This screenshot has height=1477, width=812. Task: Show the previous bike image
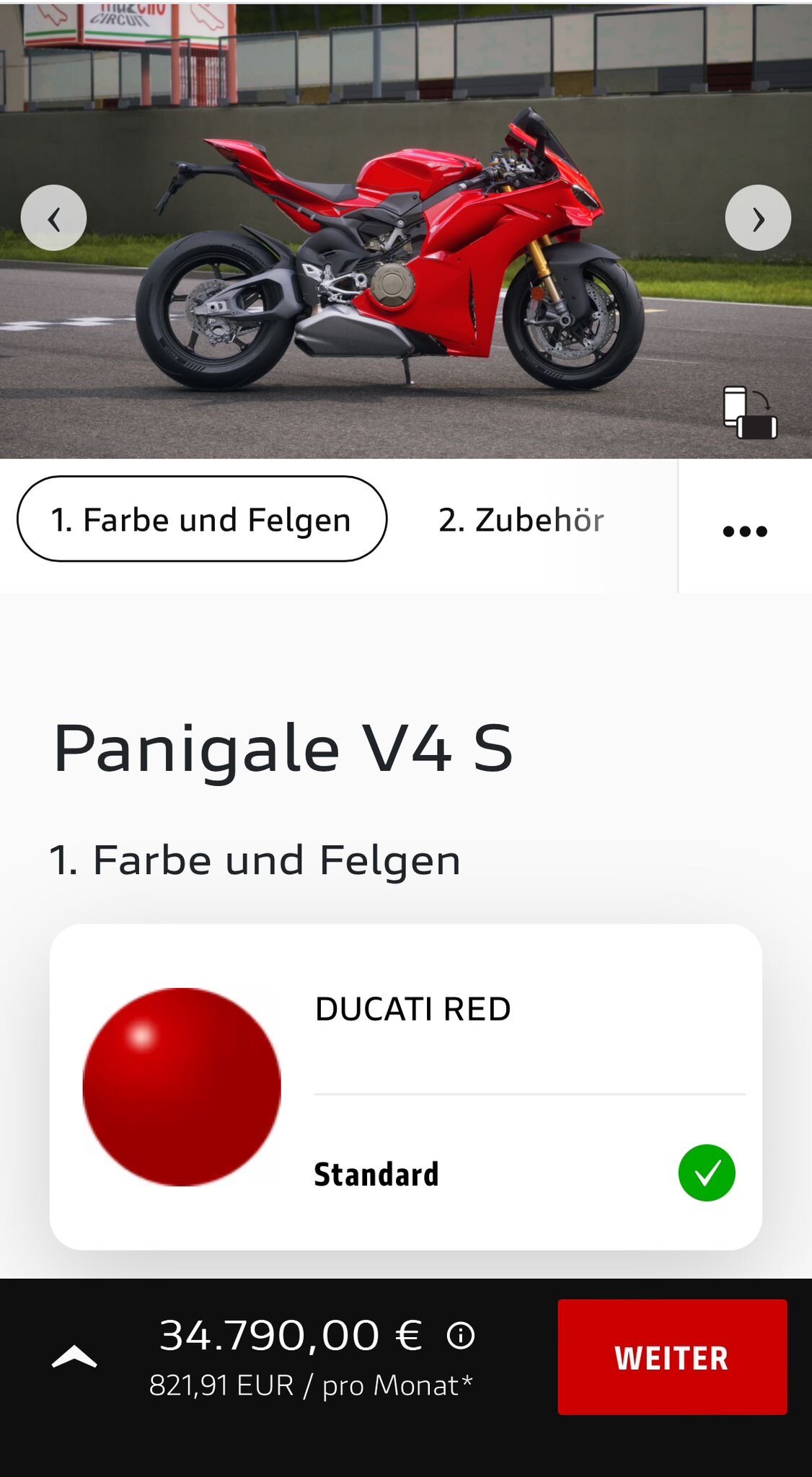(x=53, y=218)
